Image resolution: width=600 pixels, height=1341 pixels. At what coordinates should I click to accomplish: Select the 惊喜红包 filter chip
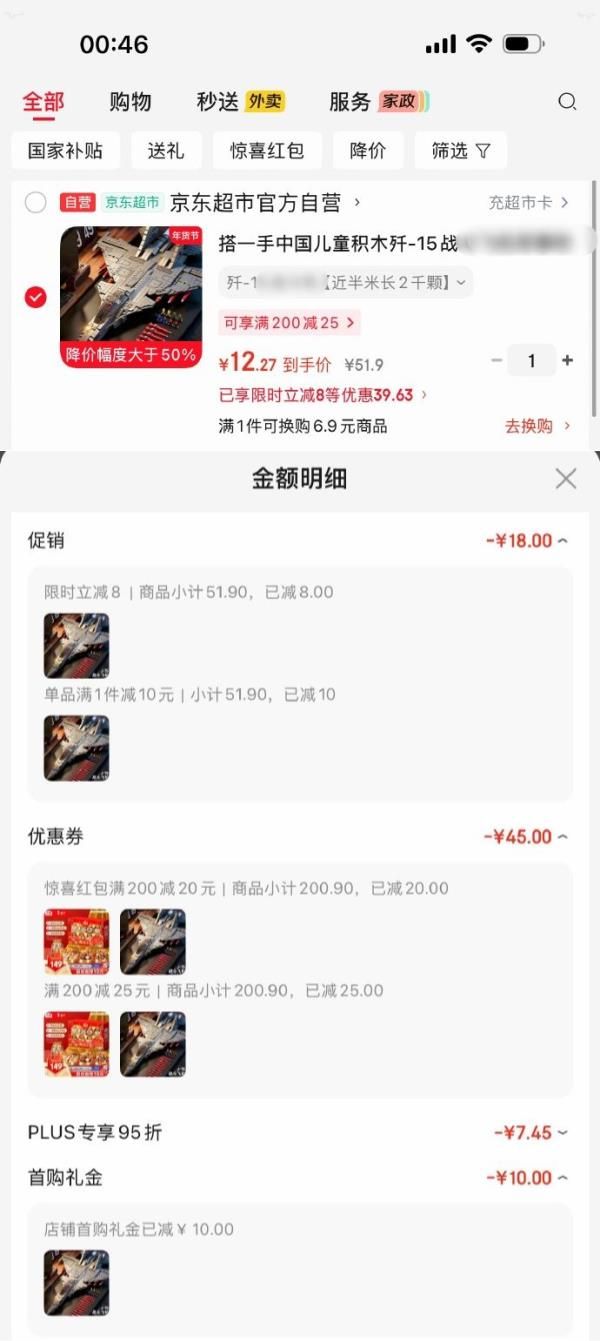[267, 151]
